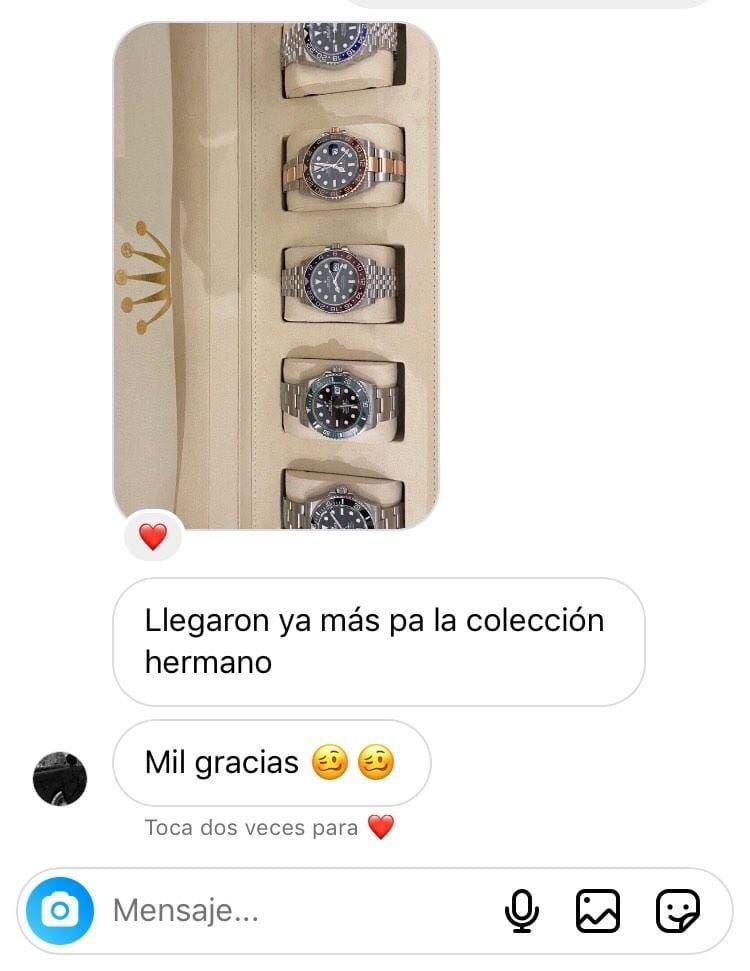
Task: Focus the Mensaje text field
Action: pyautogui.click(x=290, y=911)
